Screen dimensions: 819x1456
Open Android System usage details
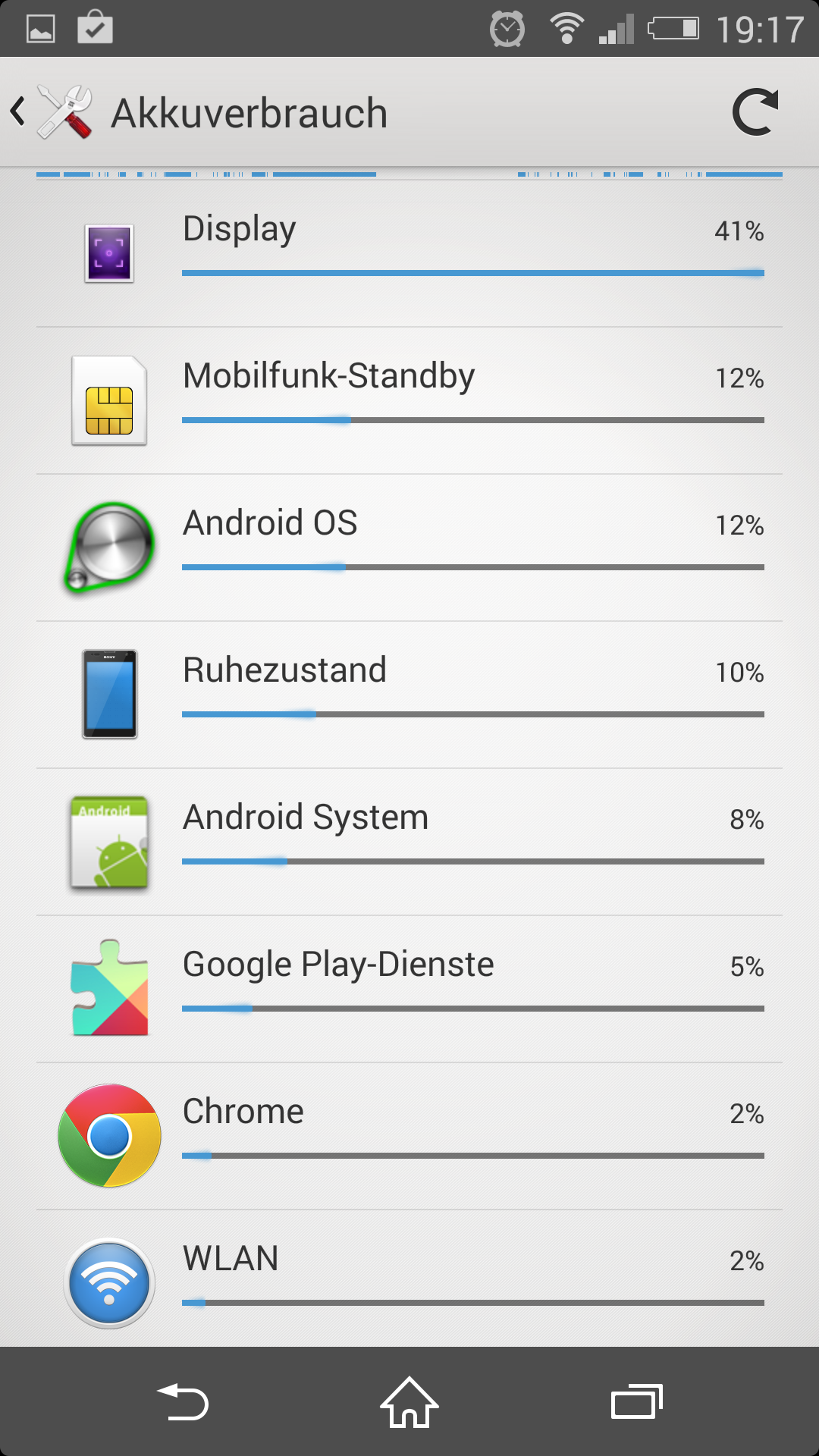pos(409,843)
